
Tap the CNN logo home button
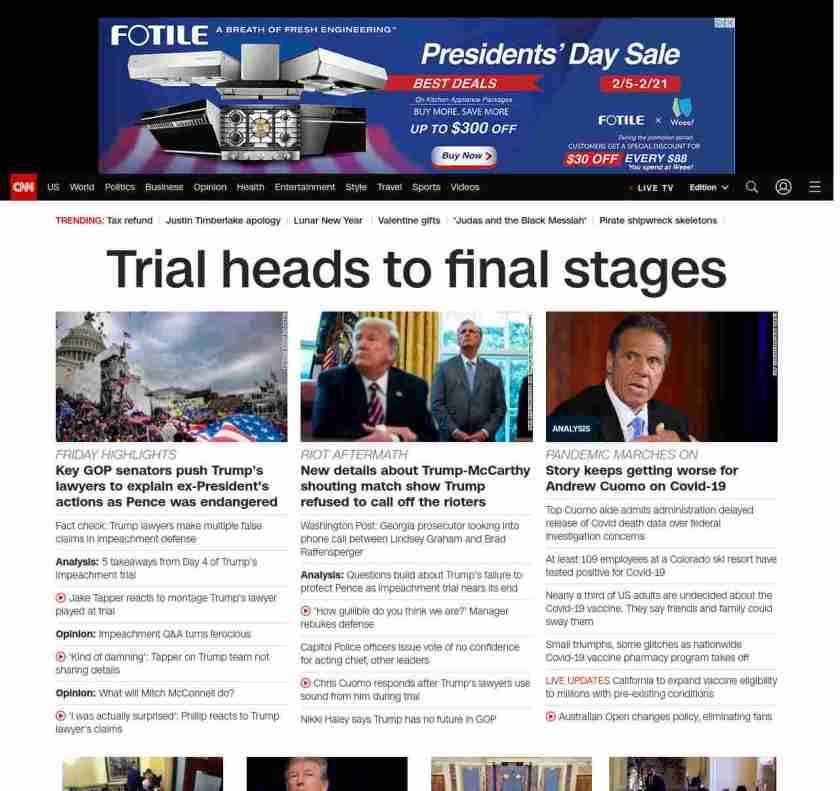[x=24, y=187]
